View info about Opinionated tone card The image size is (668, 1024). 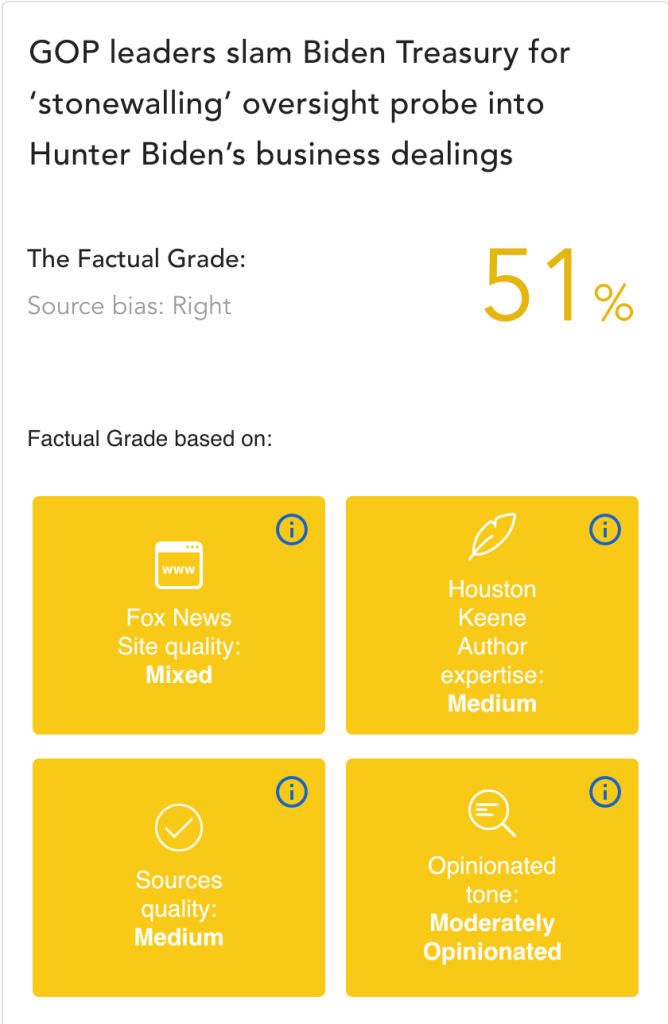pos(604,793)
